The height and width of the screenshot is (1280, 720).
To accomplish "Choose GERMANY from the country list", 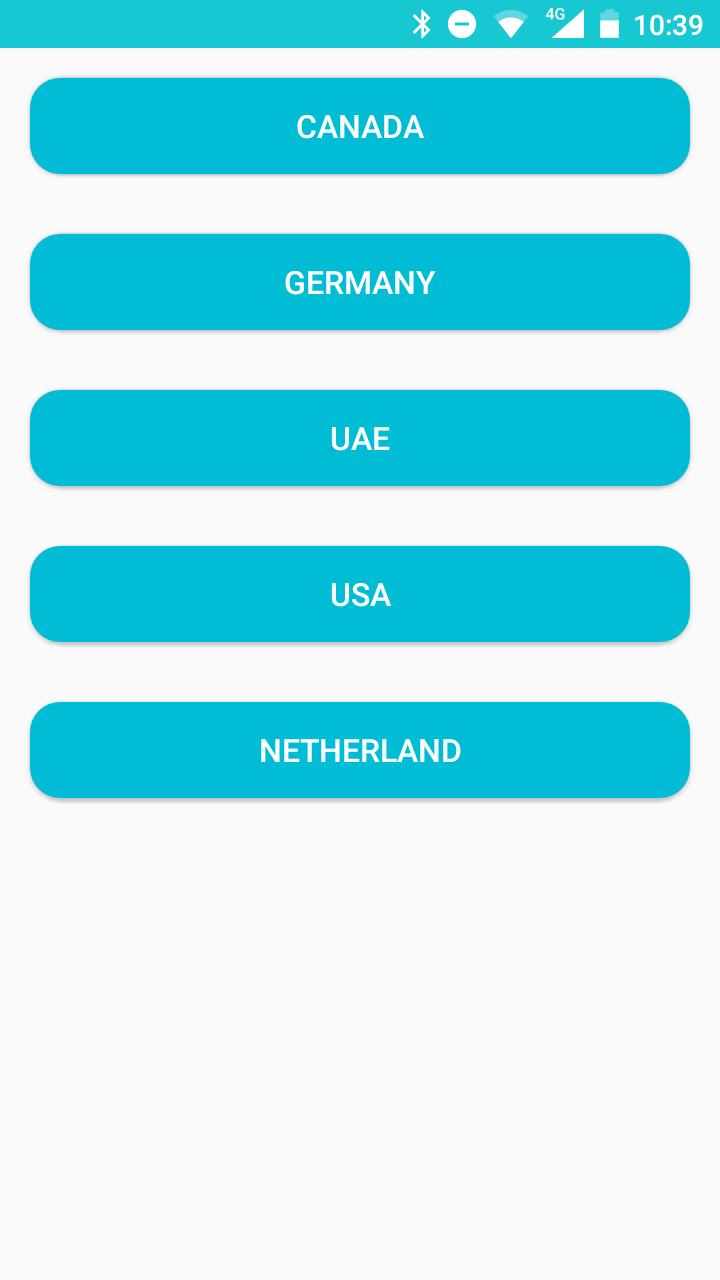I will coord(360,282).
